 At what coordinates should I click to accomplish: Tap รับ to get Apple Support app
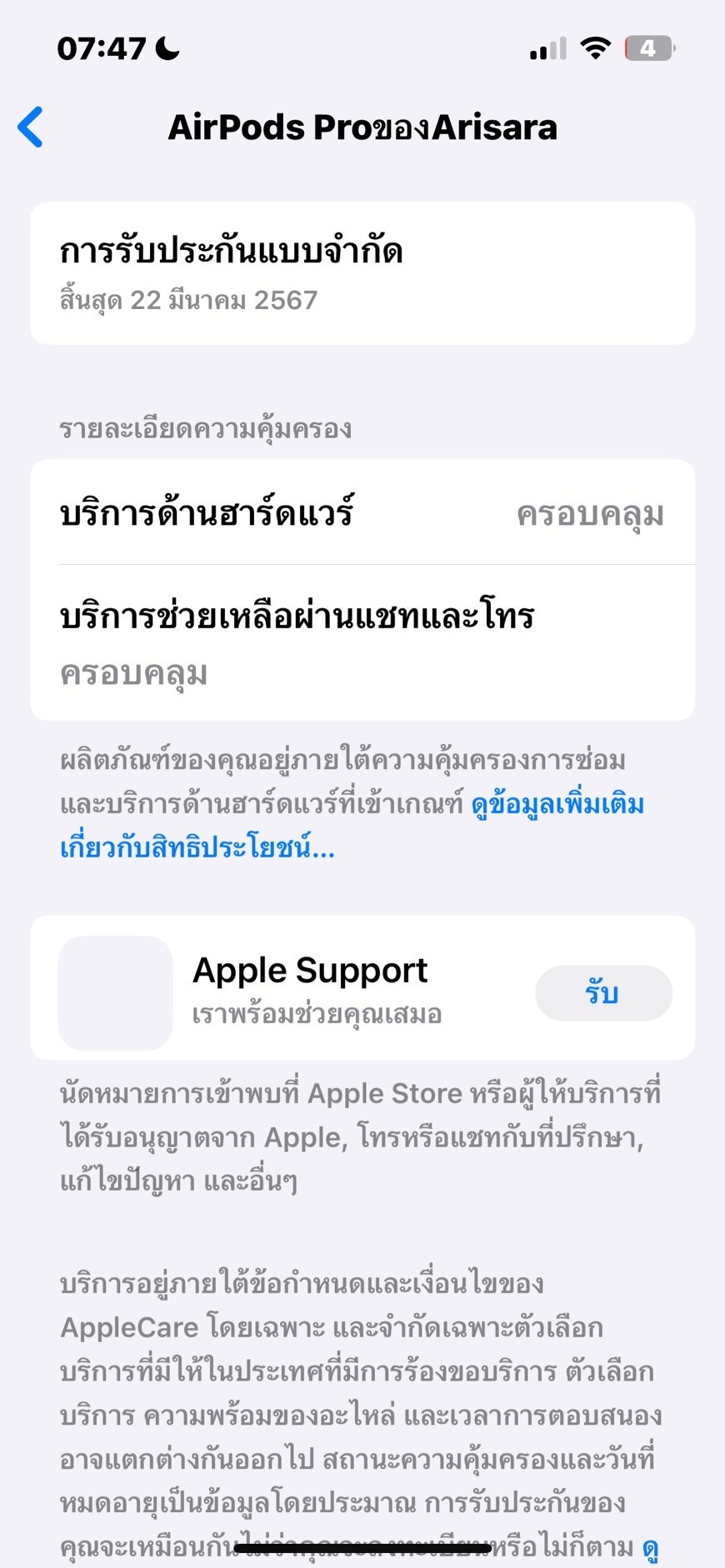point(602,993)
